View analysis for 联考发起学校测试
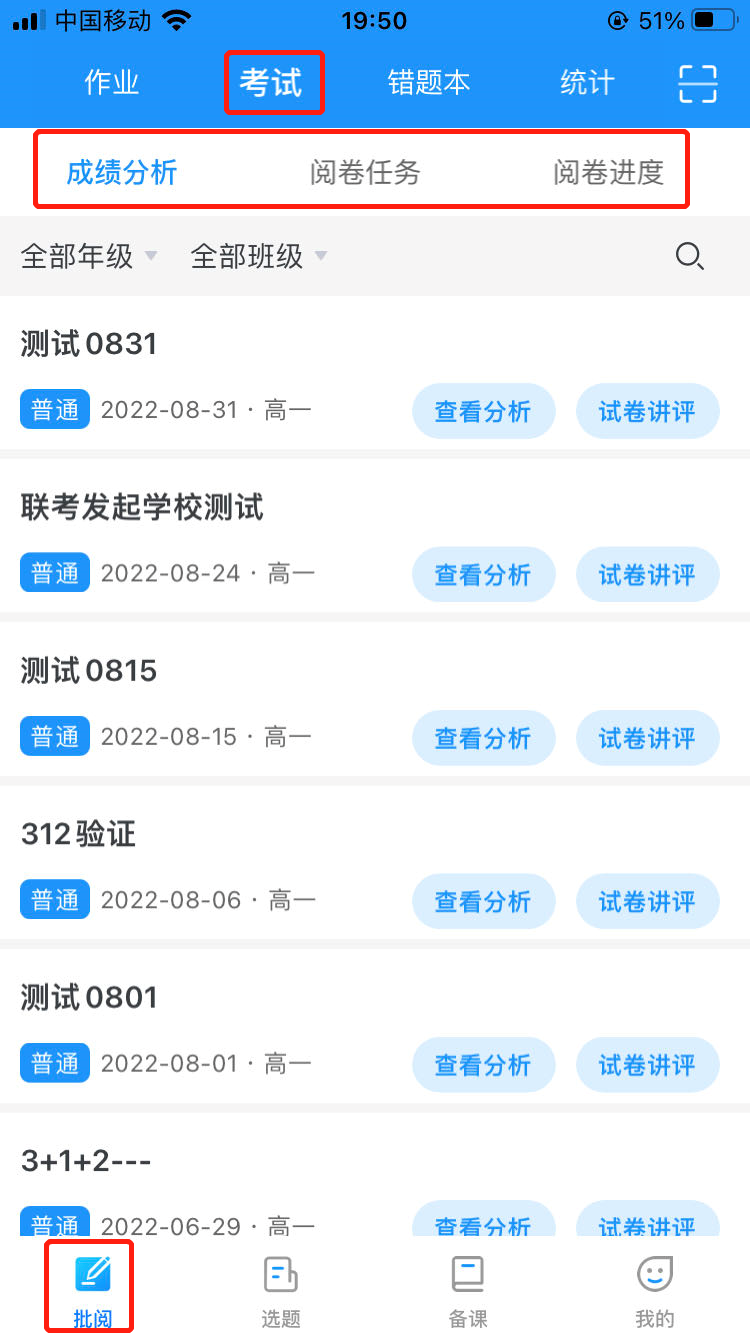This screenshot has height=1334, width=750. click(x=483, y=575)
